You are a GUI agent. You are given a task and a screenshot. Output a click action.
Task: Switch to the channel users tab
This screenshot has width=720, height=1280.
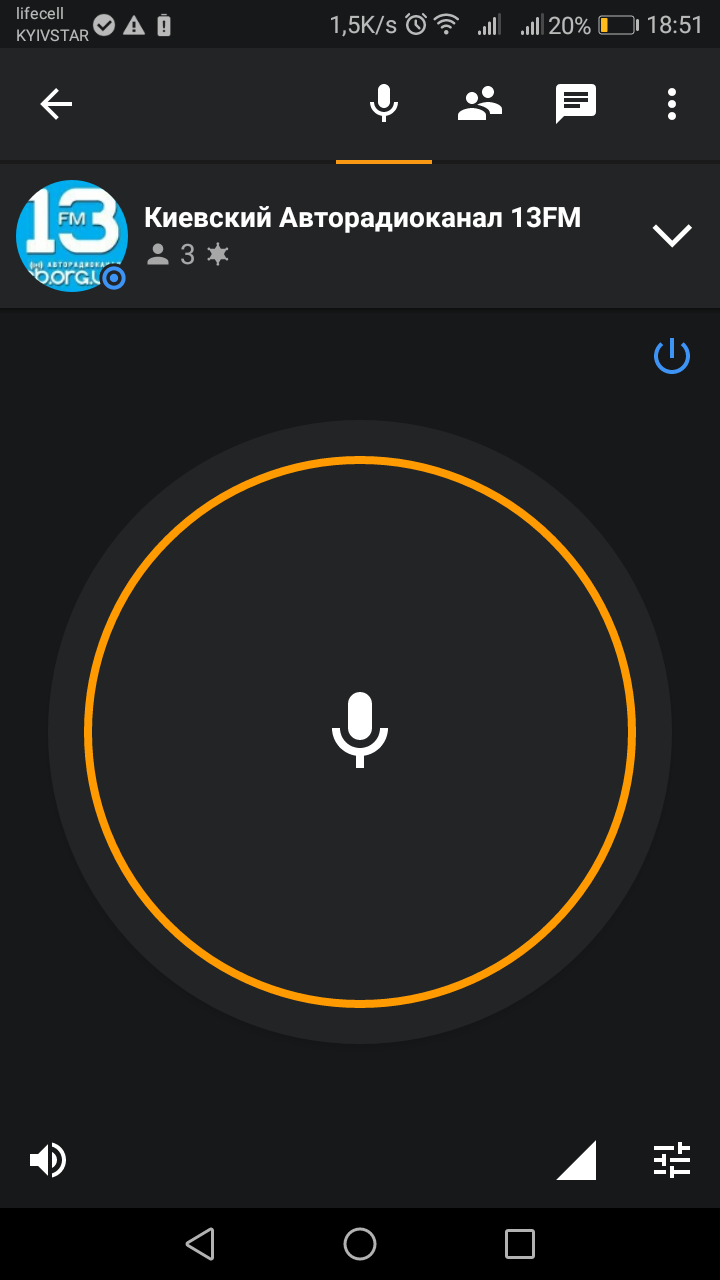[480, 104]
